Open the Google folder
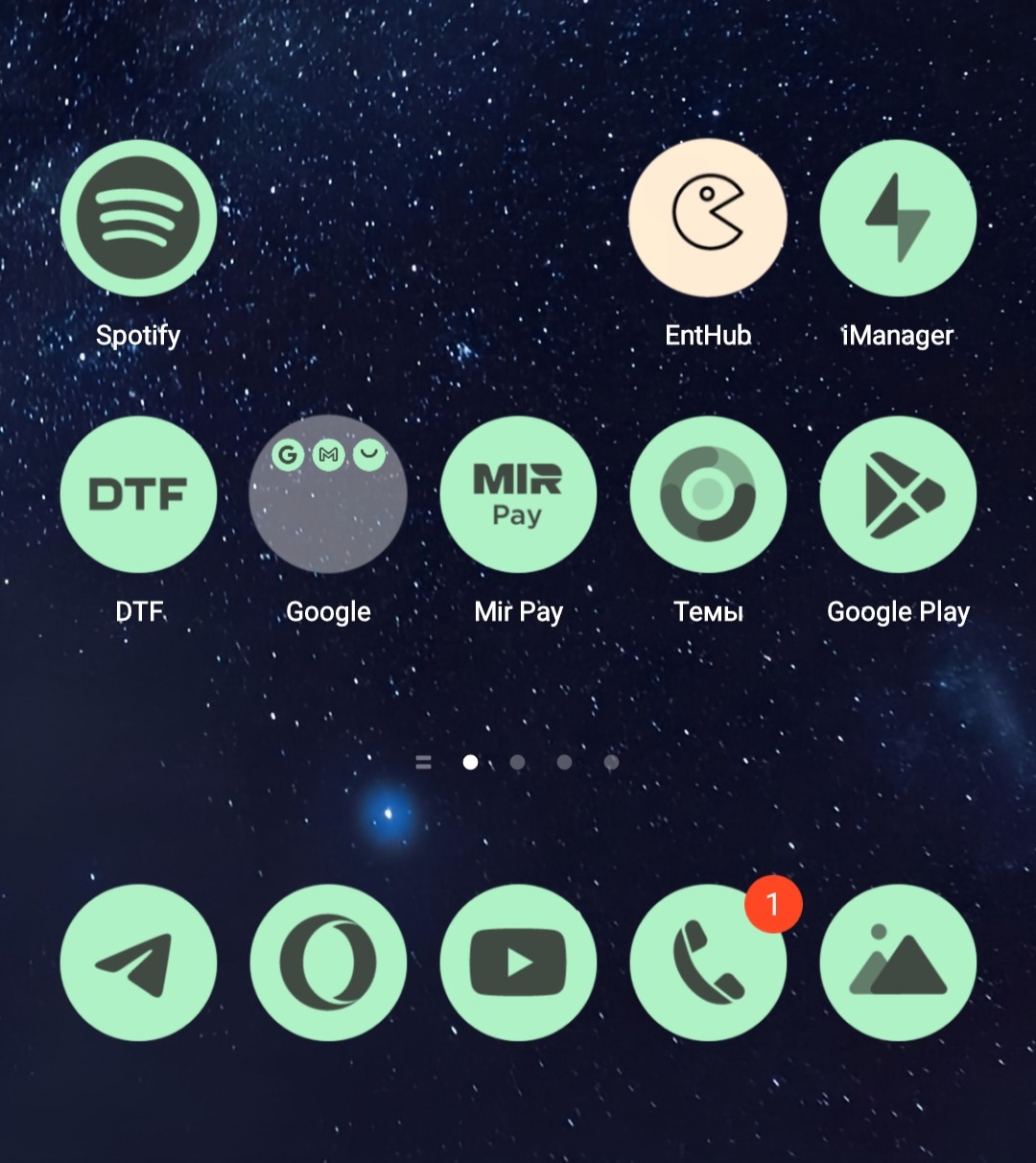1036x1163 pixels. pos(328,494)
